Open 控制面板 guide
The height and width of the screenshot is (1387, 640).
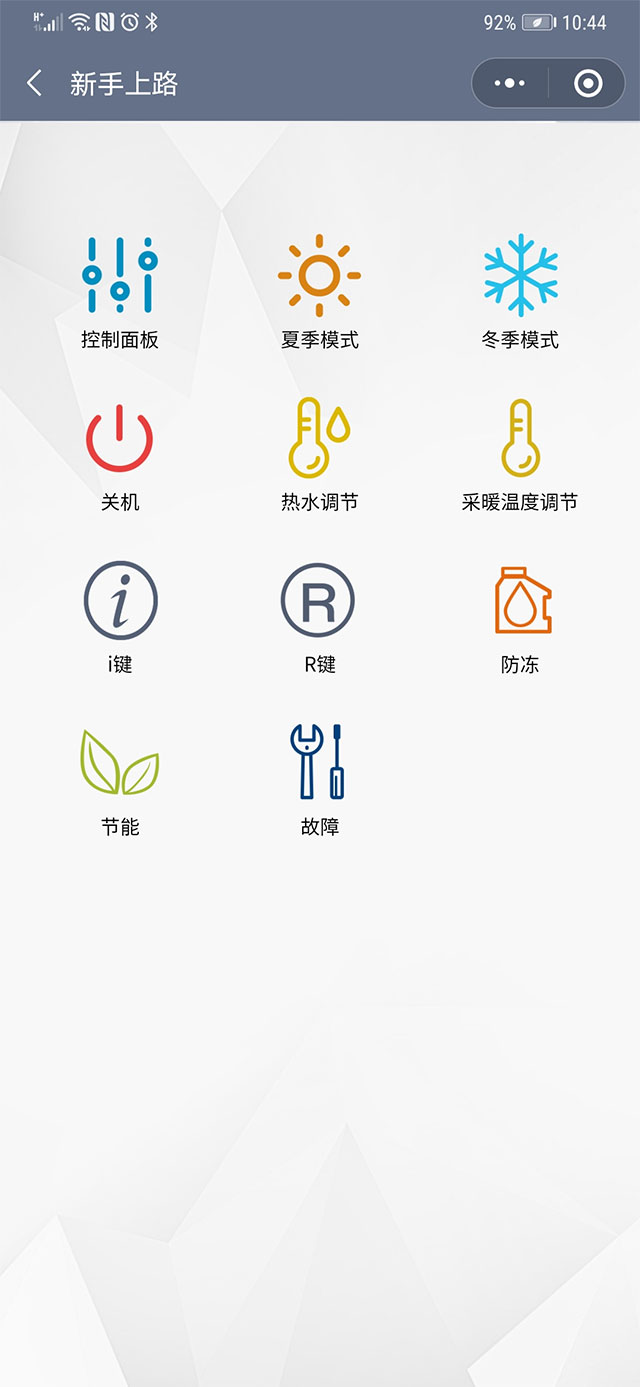120,290
